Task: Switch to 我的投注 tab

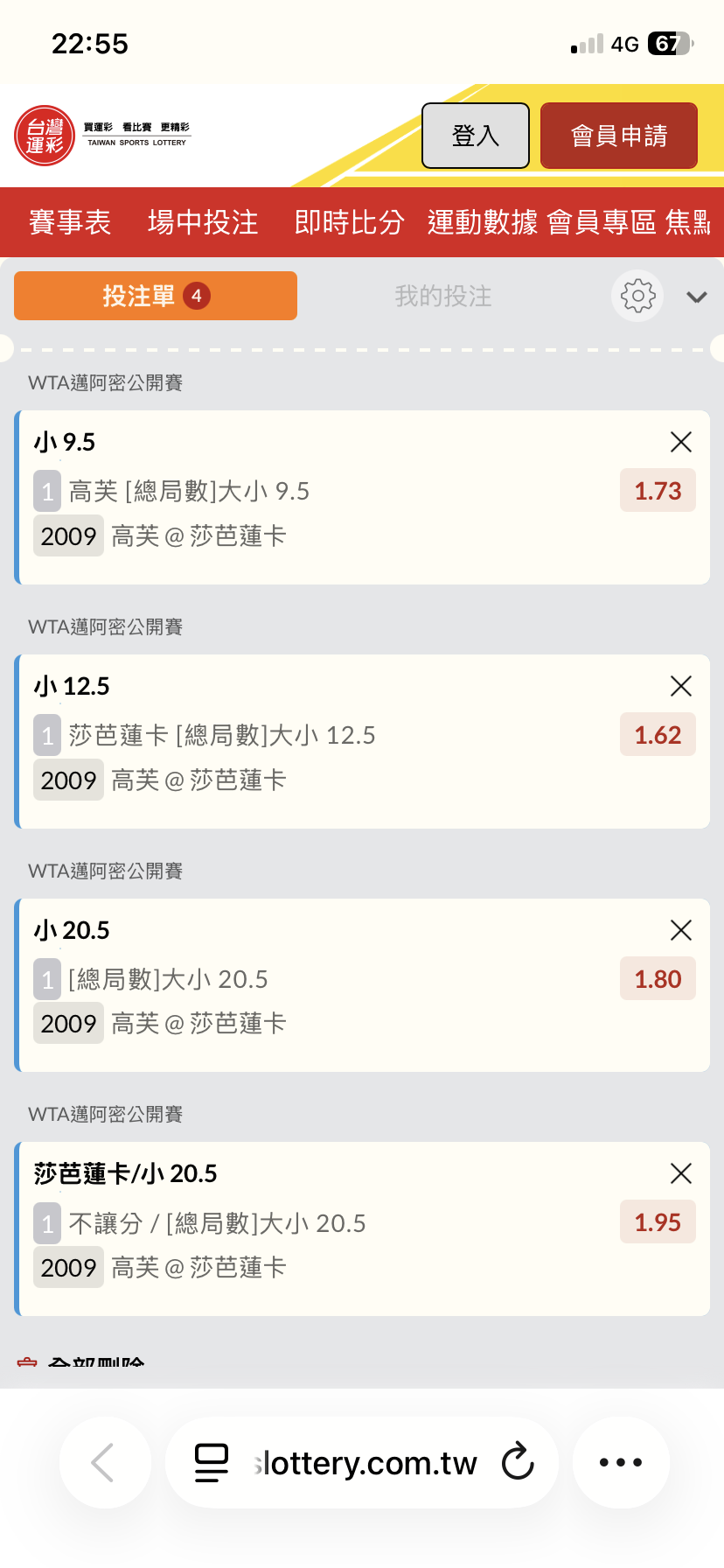Action: (x=443, y=296)
